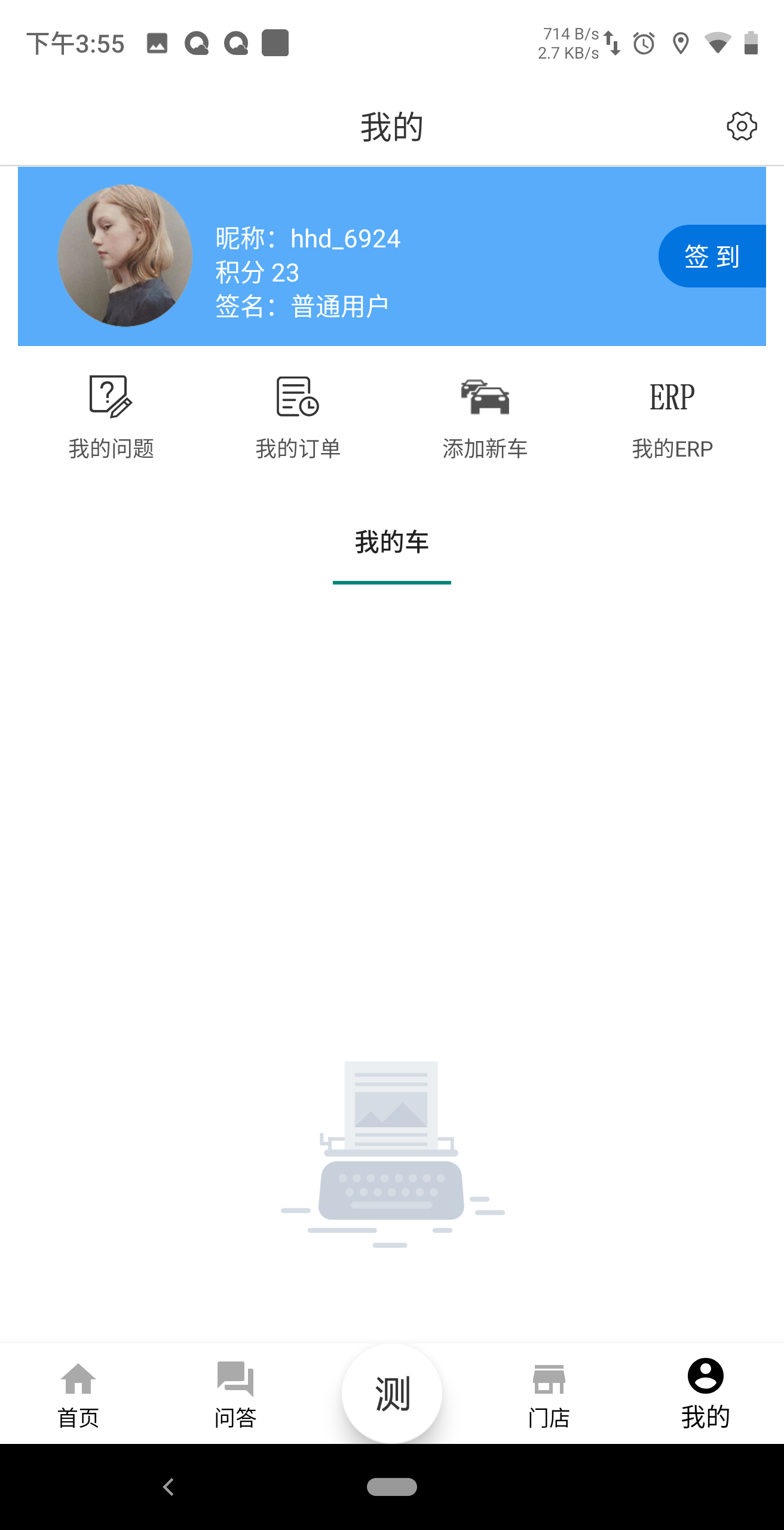Tap the center 测 button
Viewport: 784px width, 1530px height.
click(392, 1394)
